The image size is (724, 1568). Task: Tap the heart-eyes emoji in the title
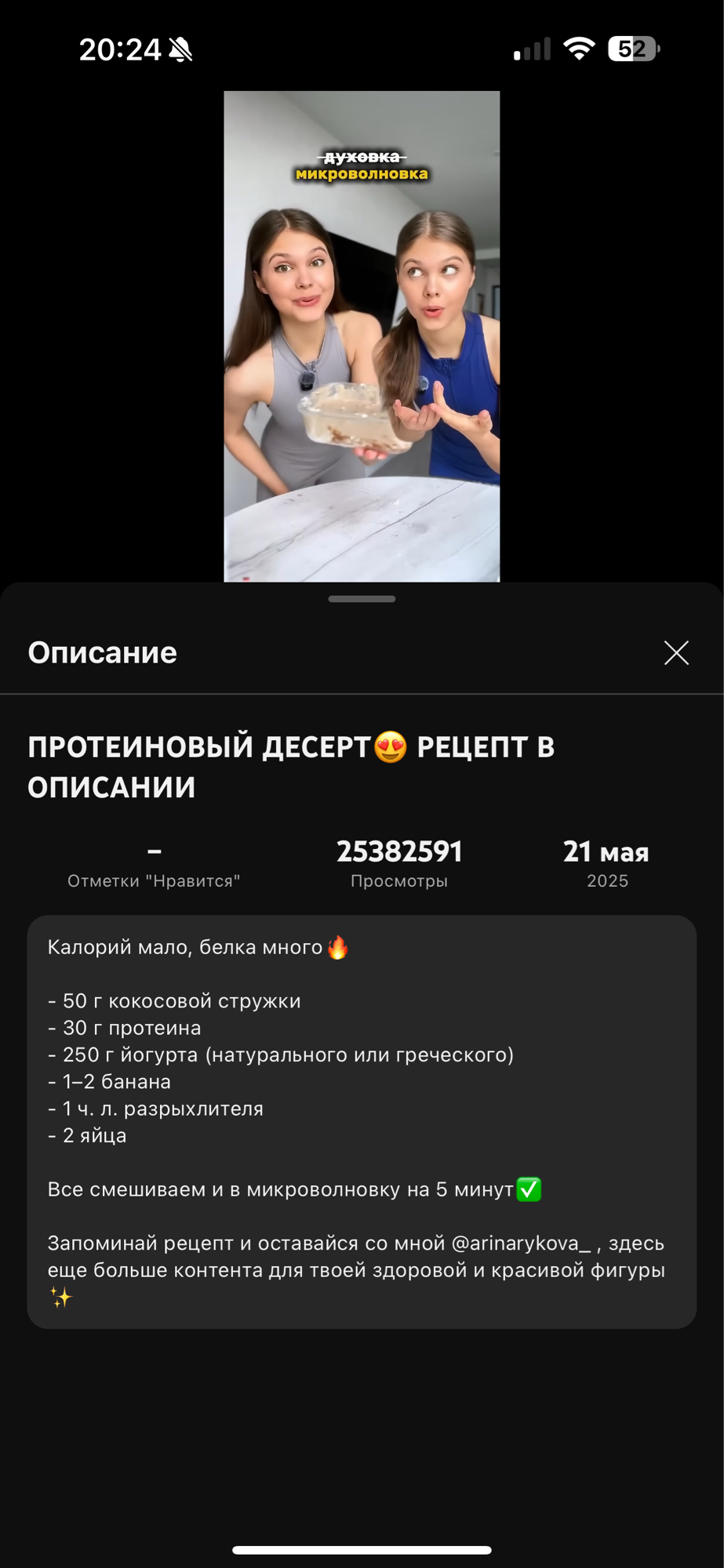click(391, 747)
